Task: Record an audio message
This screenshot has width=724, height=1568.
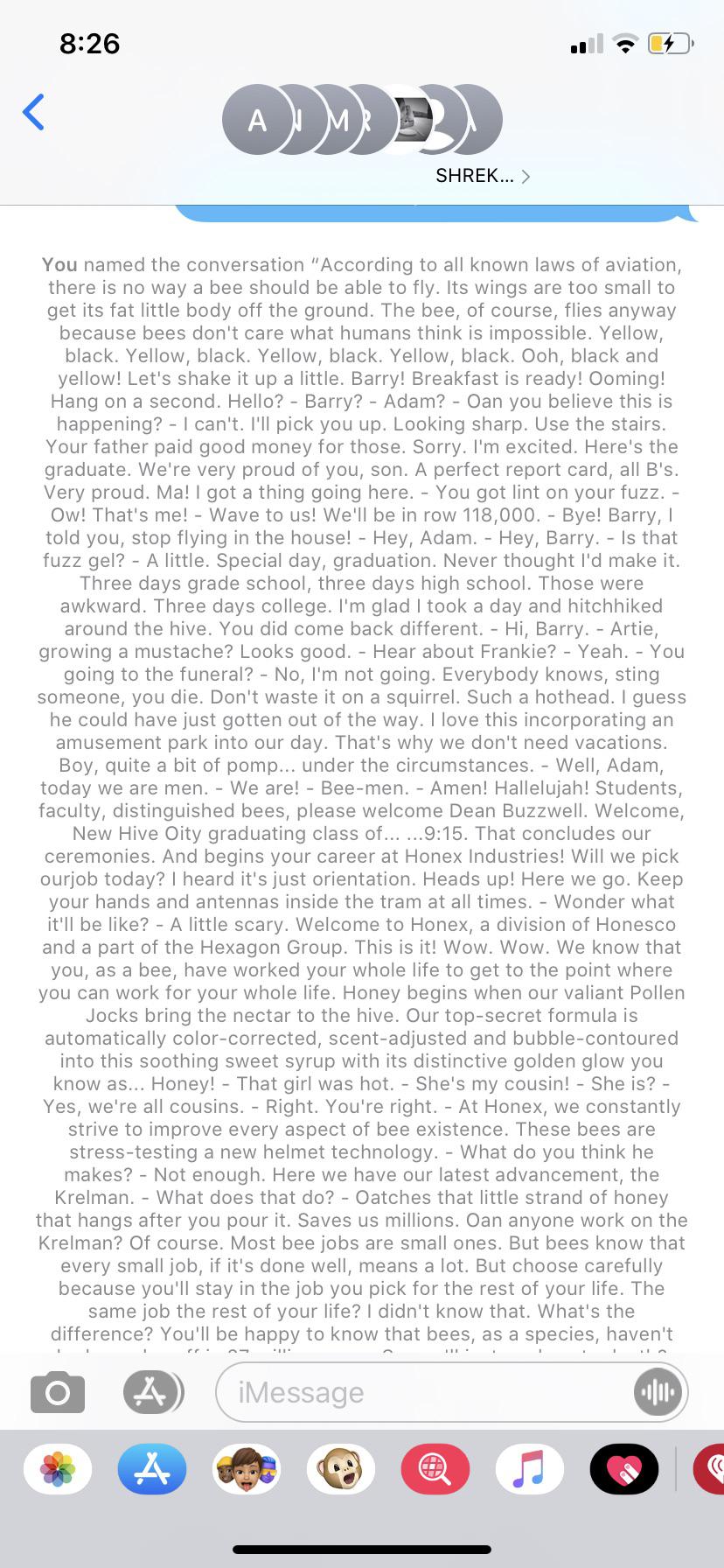Action: (658, 1392)
